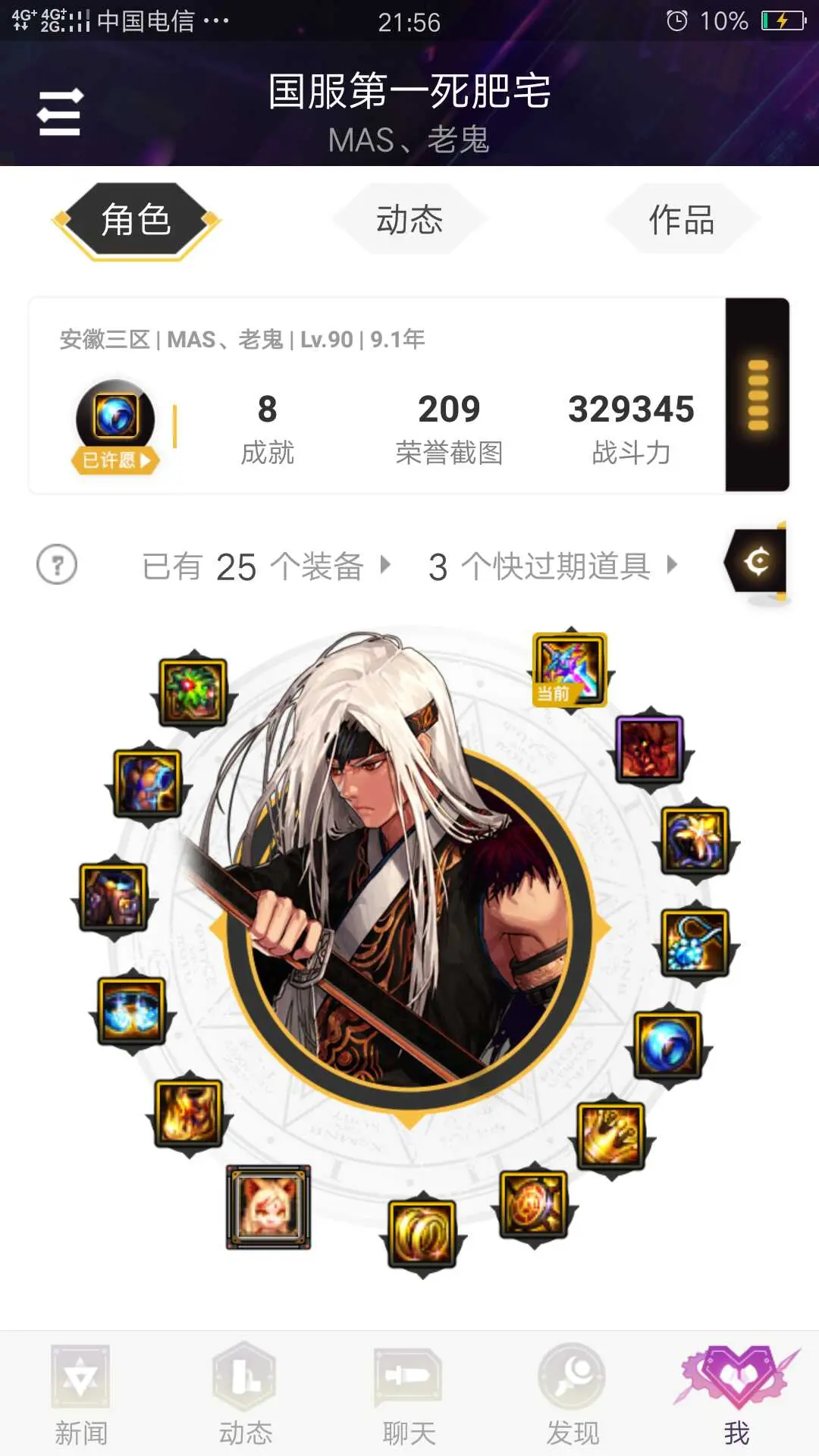Open the 已有 25 个装备 list

(267, 566)
